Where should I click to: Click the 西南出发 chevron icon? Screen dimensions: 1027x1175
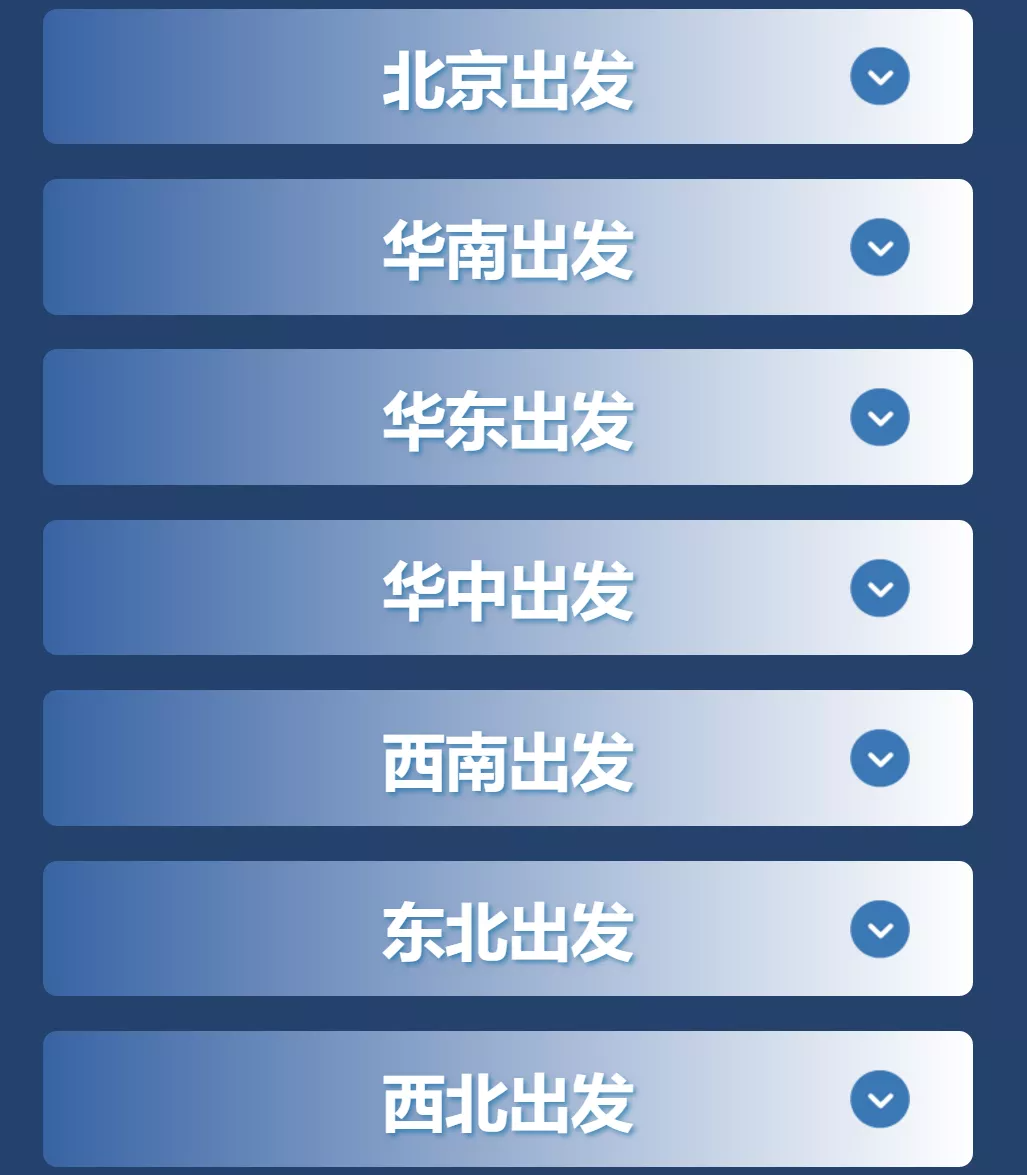[x=879, y=758]
